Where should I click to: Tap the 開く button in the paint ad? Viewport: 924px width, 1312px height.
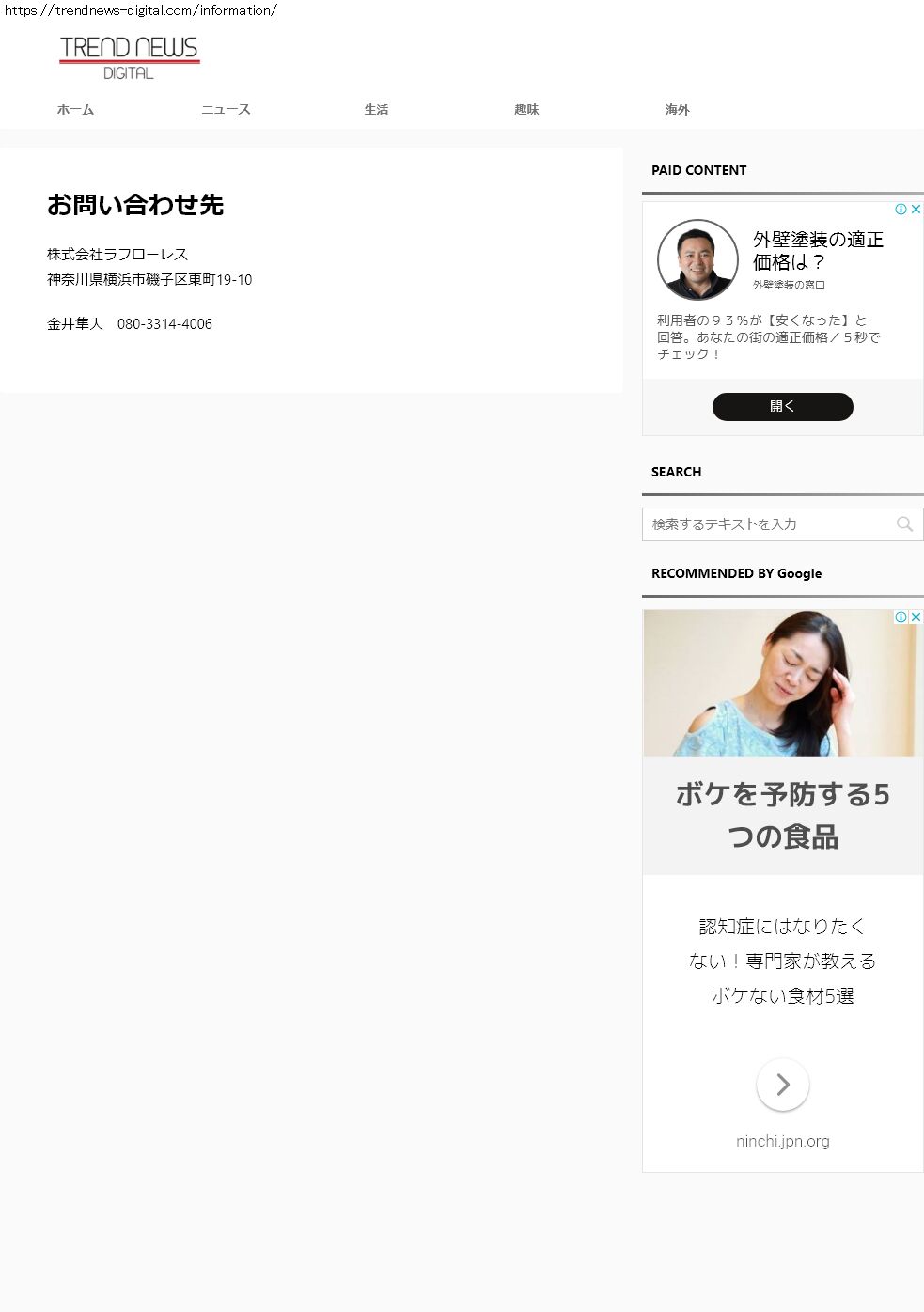(x=782, y=406)
